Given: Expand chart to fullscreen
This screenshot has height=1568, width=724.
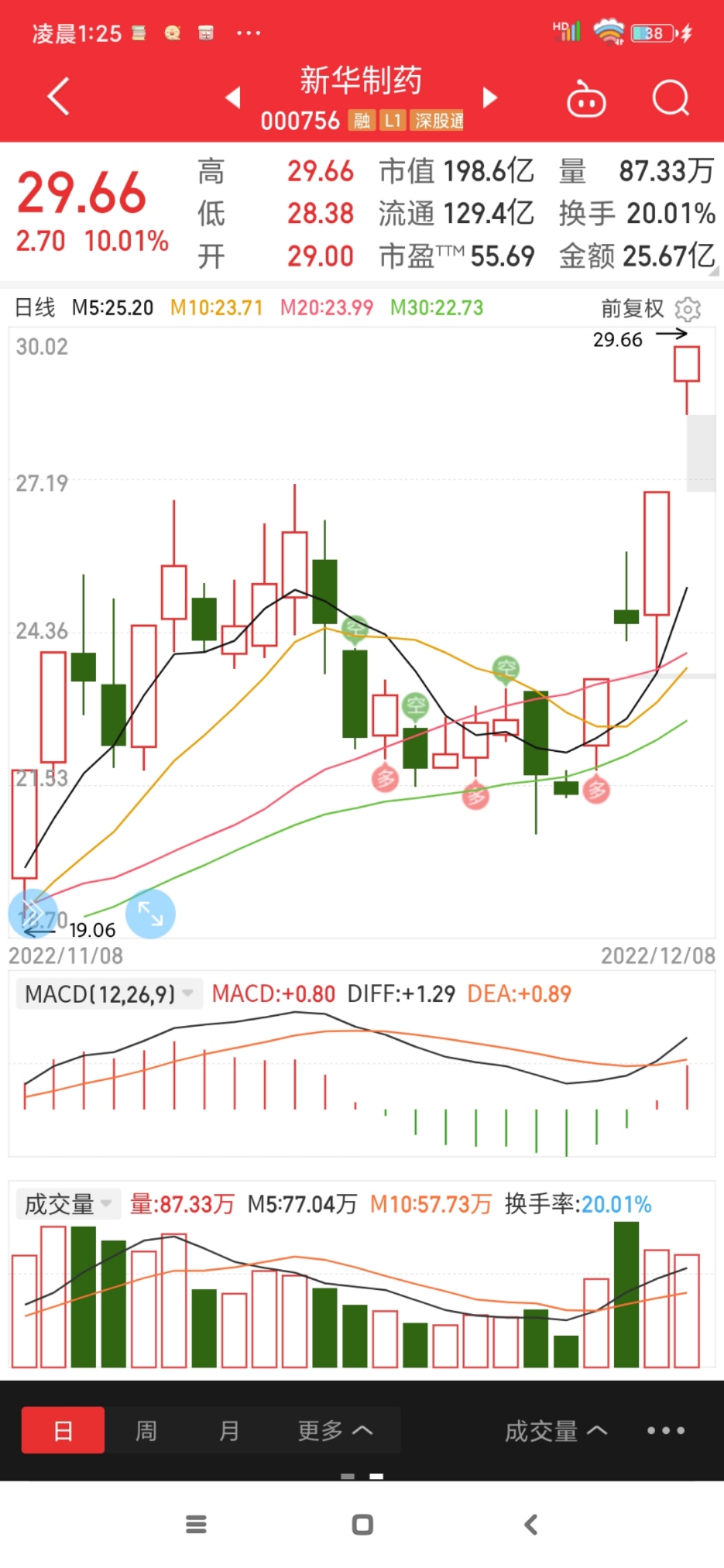Looking at the screenshot, I should (x=150, y=913).
